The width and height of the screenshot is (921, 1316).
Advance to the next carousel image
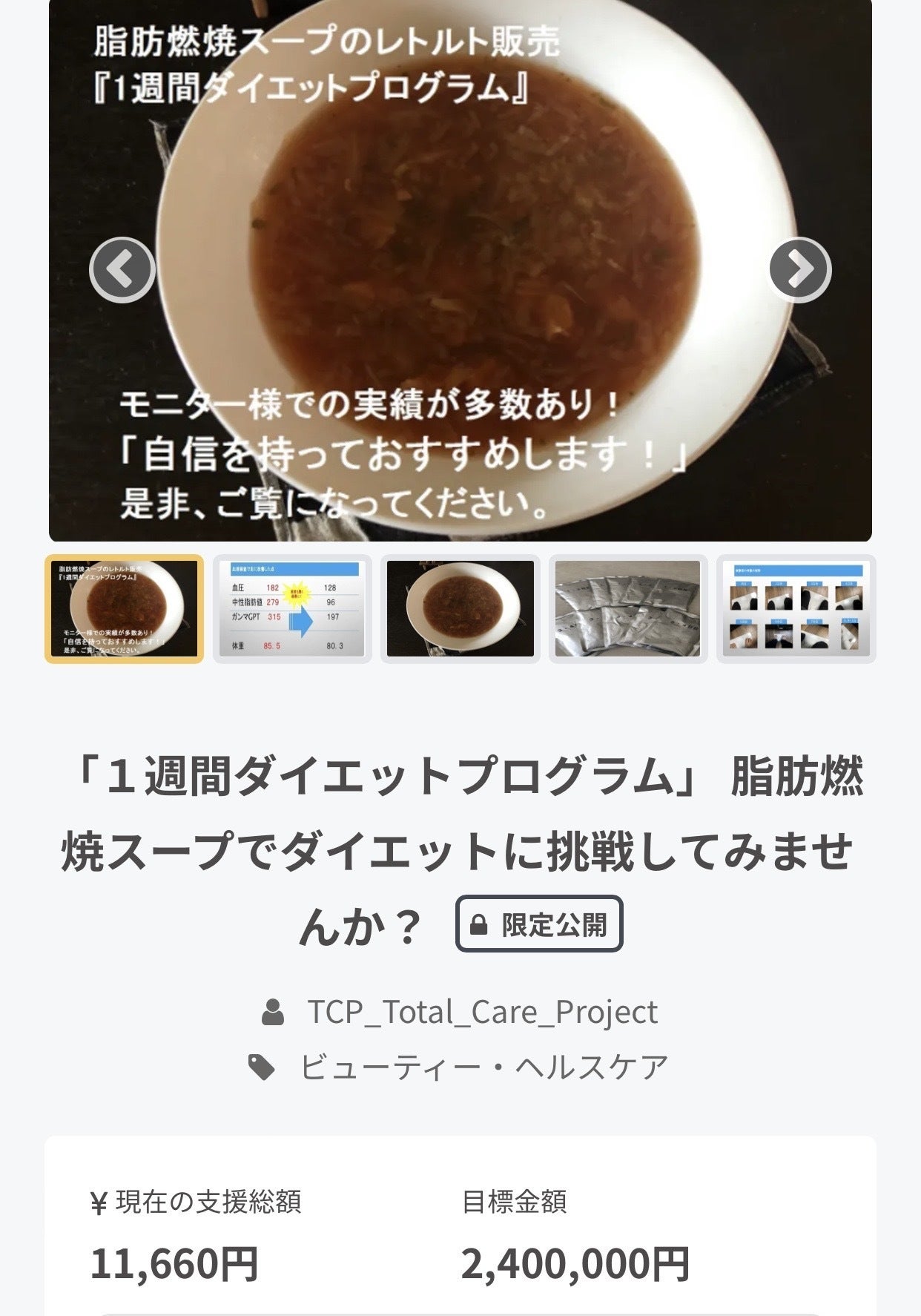point(799,269)
